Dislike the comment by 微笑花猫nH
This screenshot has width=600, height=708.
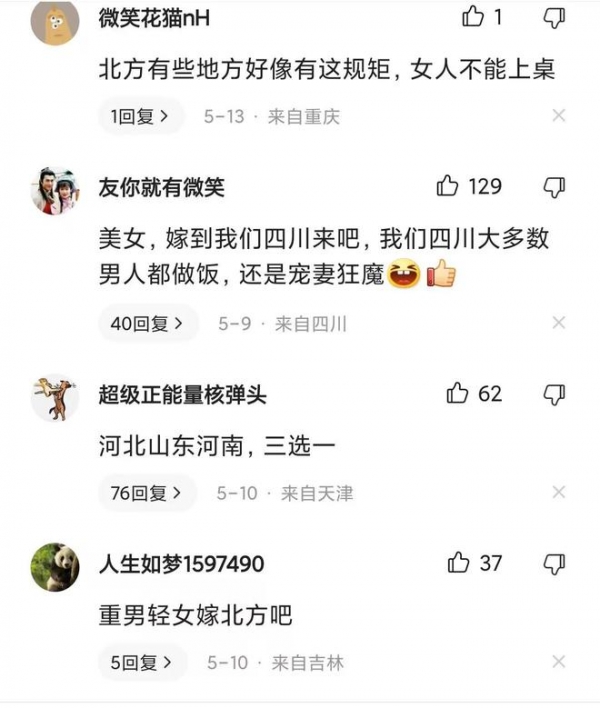[553, 17]
